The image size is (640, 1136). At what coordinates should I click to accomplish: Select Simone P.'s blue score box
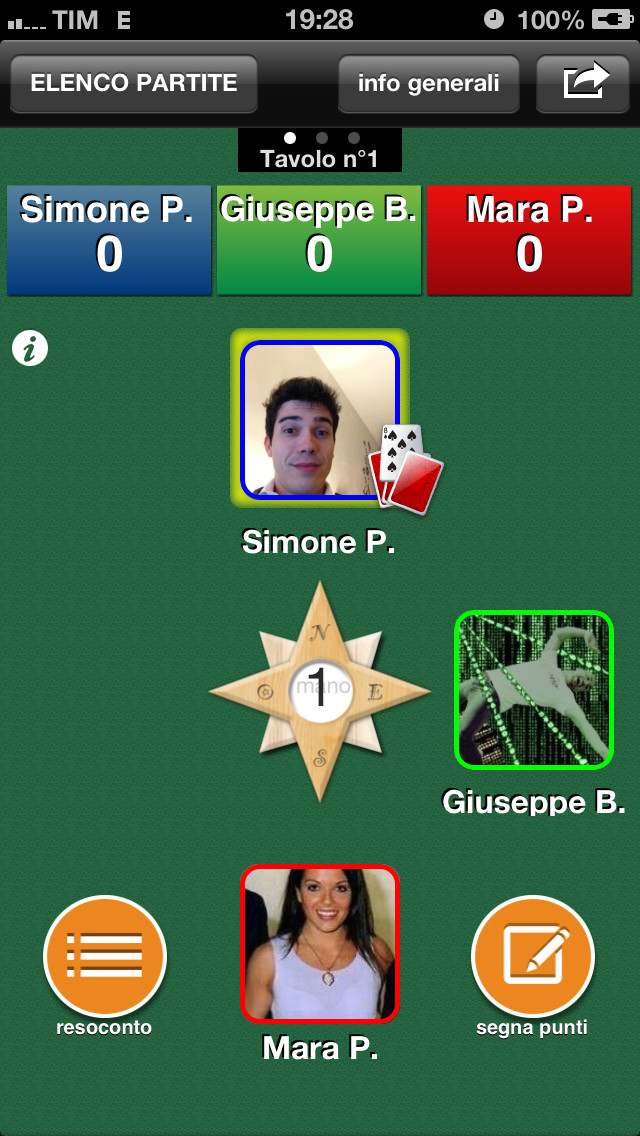pos(109,240)
